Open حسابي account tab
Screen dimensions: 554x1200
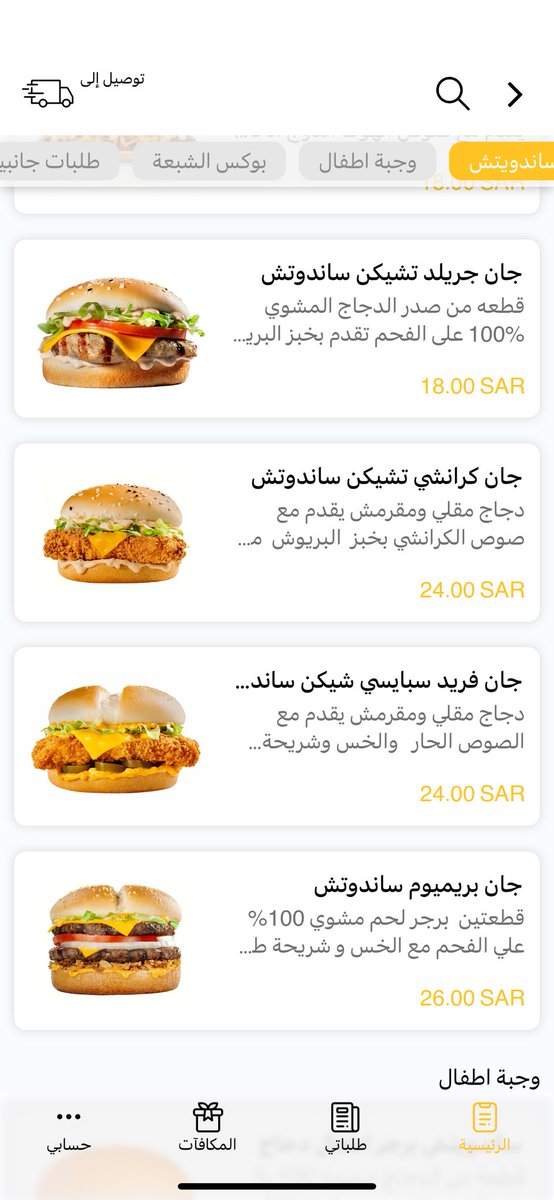(x=69, y=1127)
